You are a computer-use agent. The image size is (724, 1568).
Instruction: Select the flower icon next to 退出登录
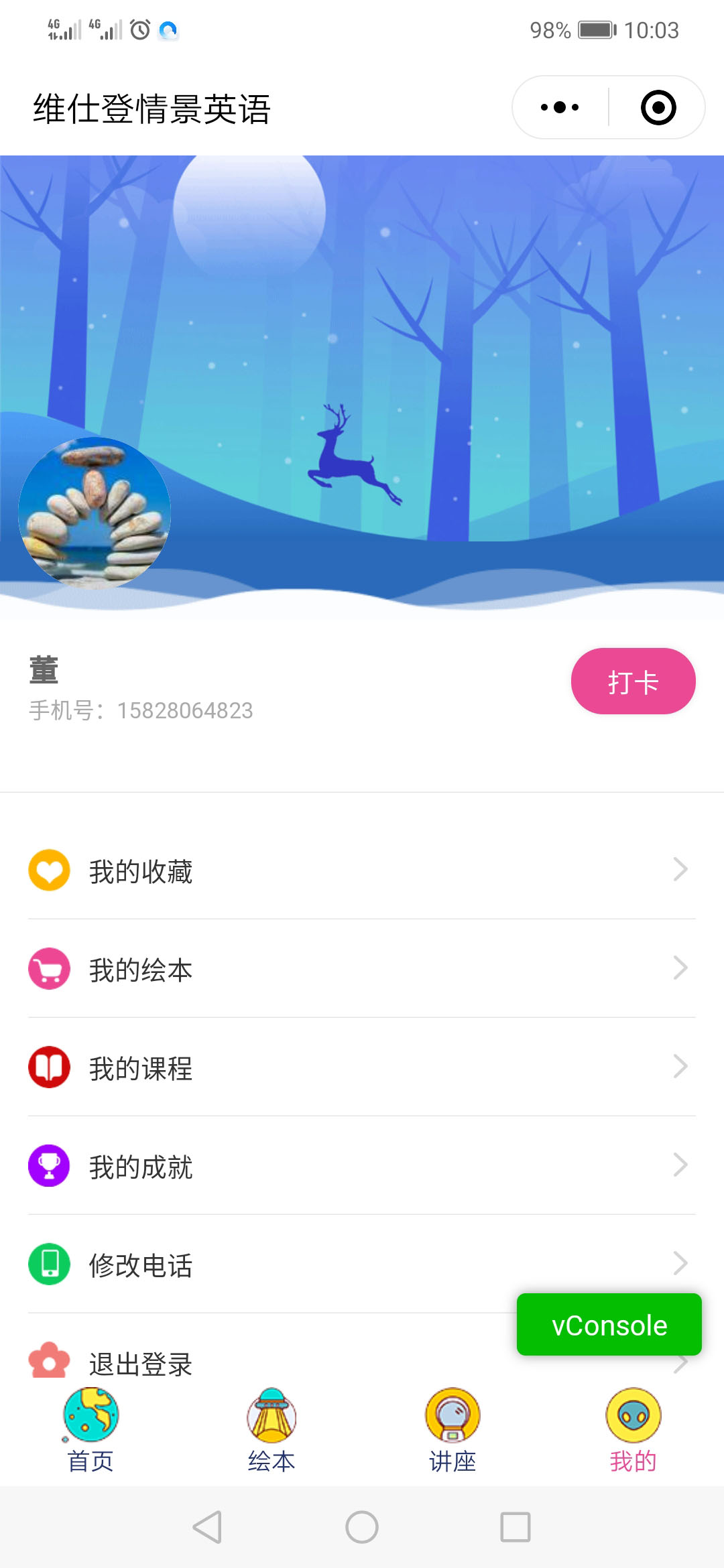tap(48, 1362)
